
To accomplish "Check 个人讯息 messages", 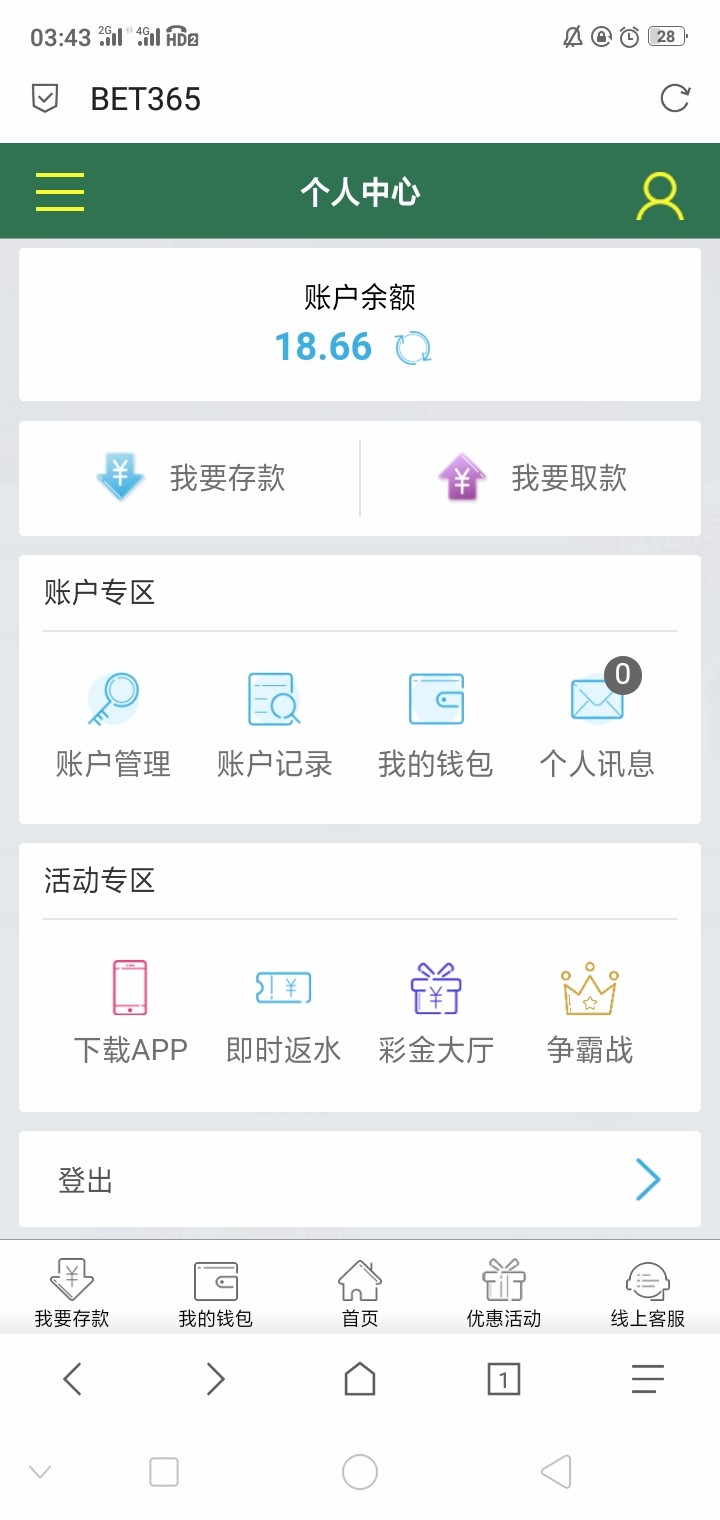I will click(x=597, y=722).
